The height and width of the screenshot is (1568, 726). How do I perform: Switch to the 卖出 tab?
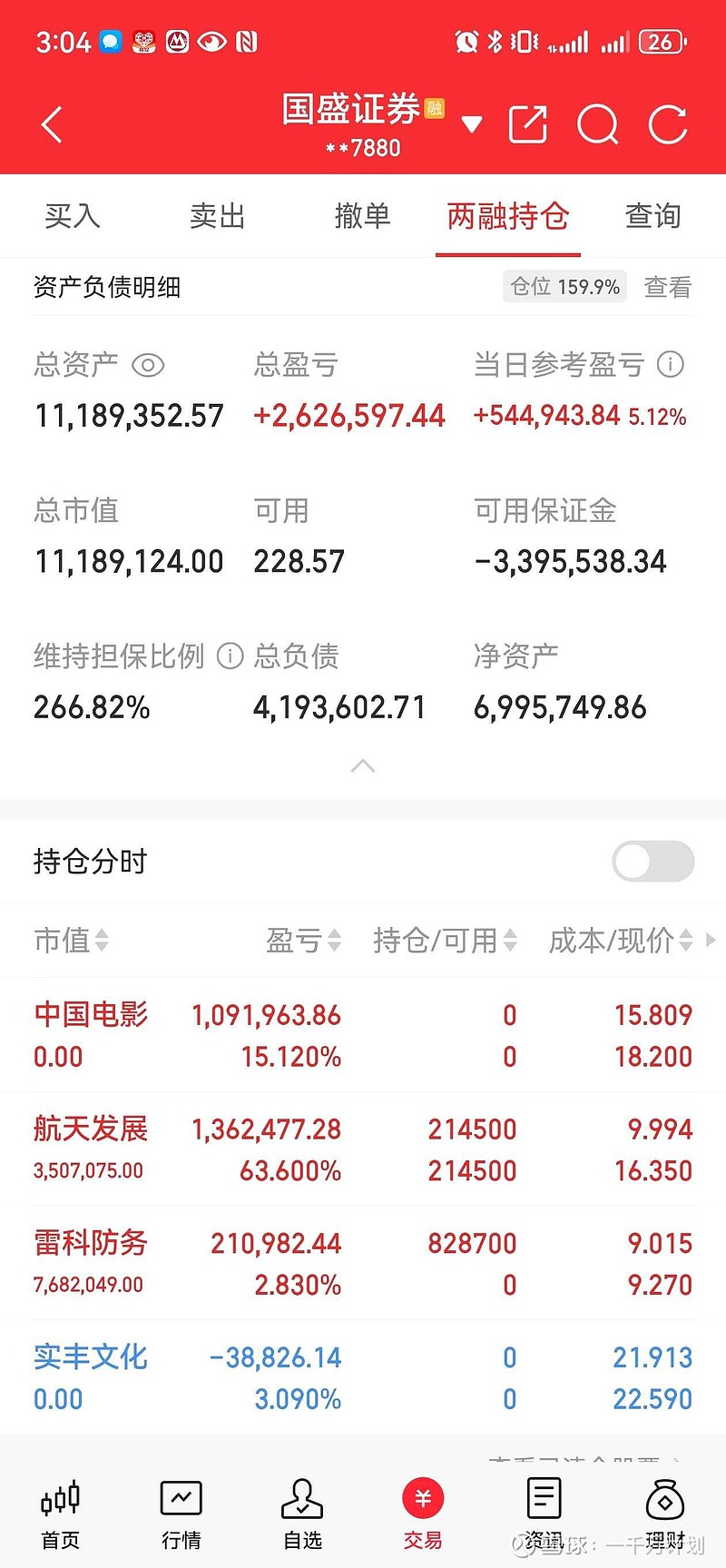click(x=218, y=216)
